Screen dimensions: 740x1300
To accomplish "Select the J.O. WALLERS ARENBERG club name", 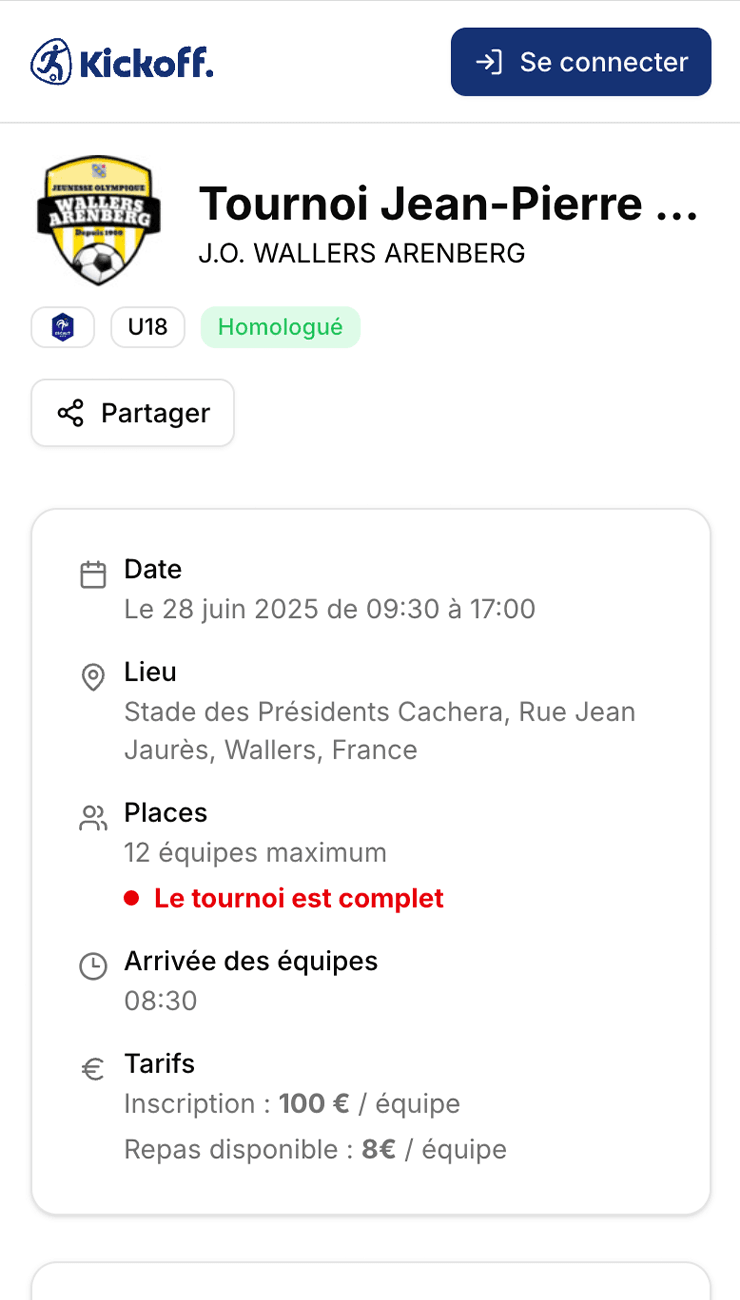I will coord(362,253).
